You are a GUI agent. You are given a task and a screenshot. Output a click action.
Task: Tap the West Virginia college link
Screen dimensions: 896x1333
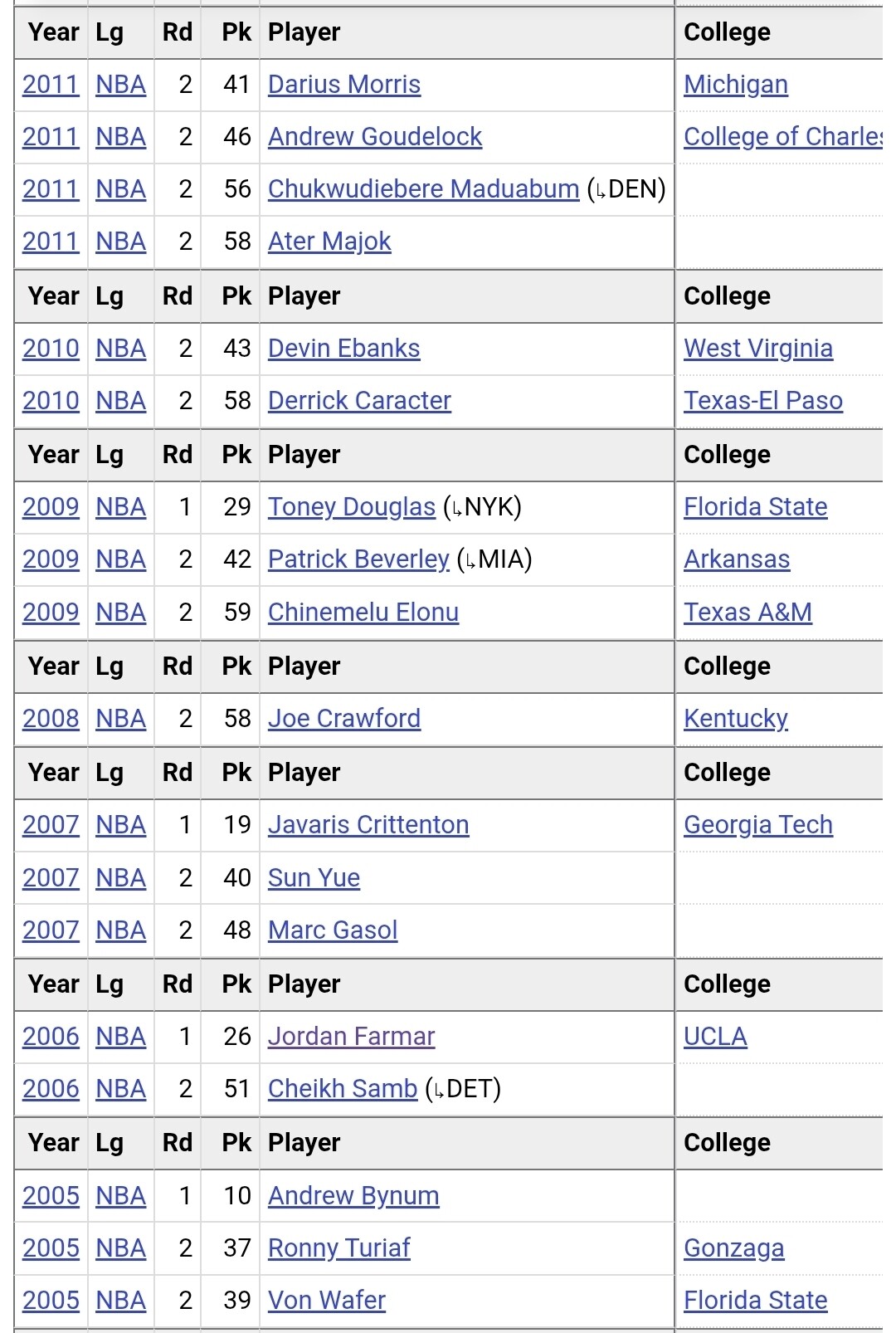(758, 349)
